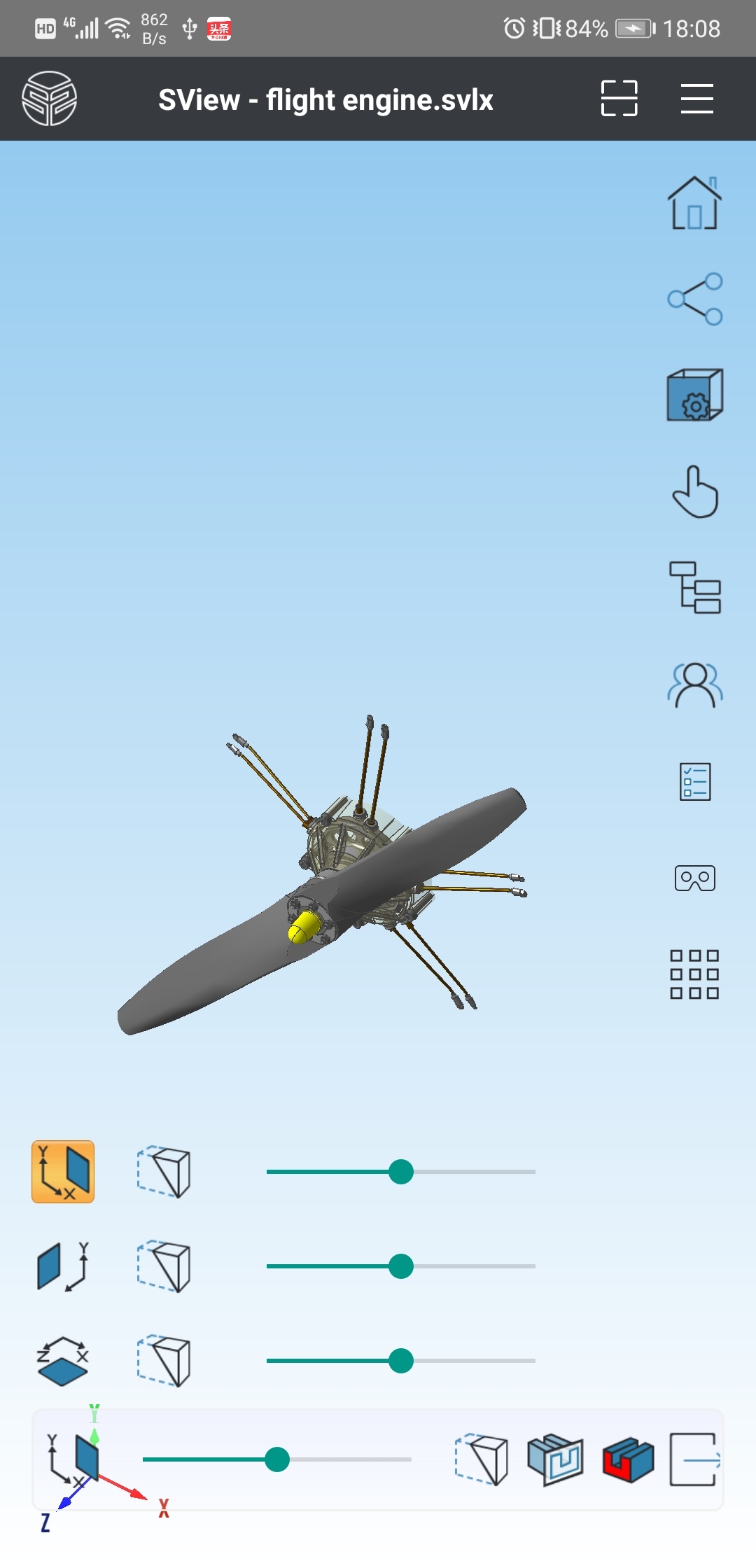
Task: Tap the red and blue section cut icon
Action: click(x=628, y=1459)
